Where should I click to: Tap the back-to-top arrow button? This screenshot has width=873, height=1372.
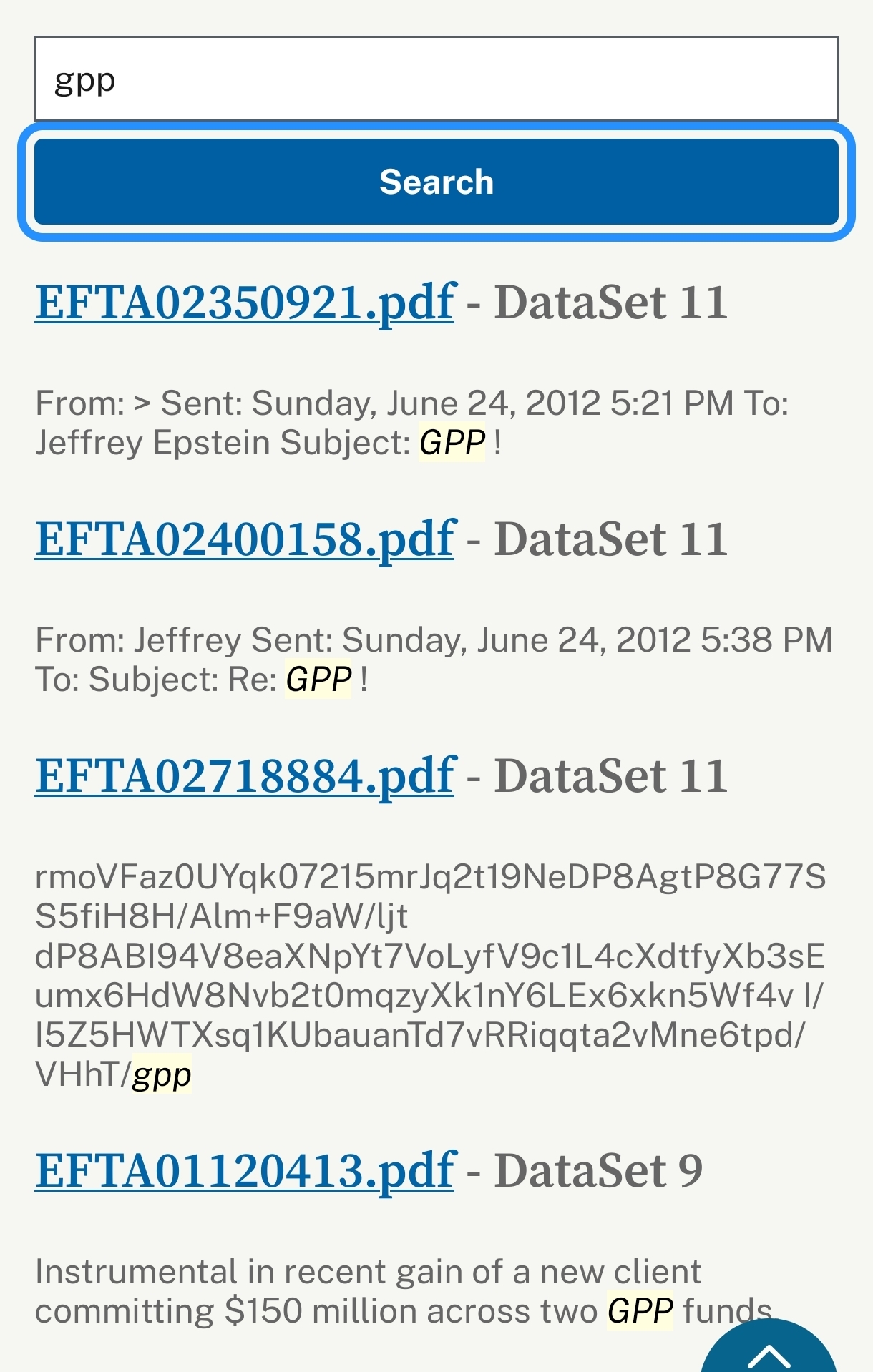pos(769,1351)
